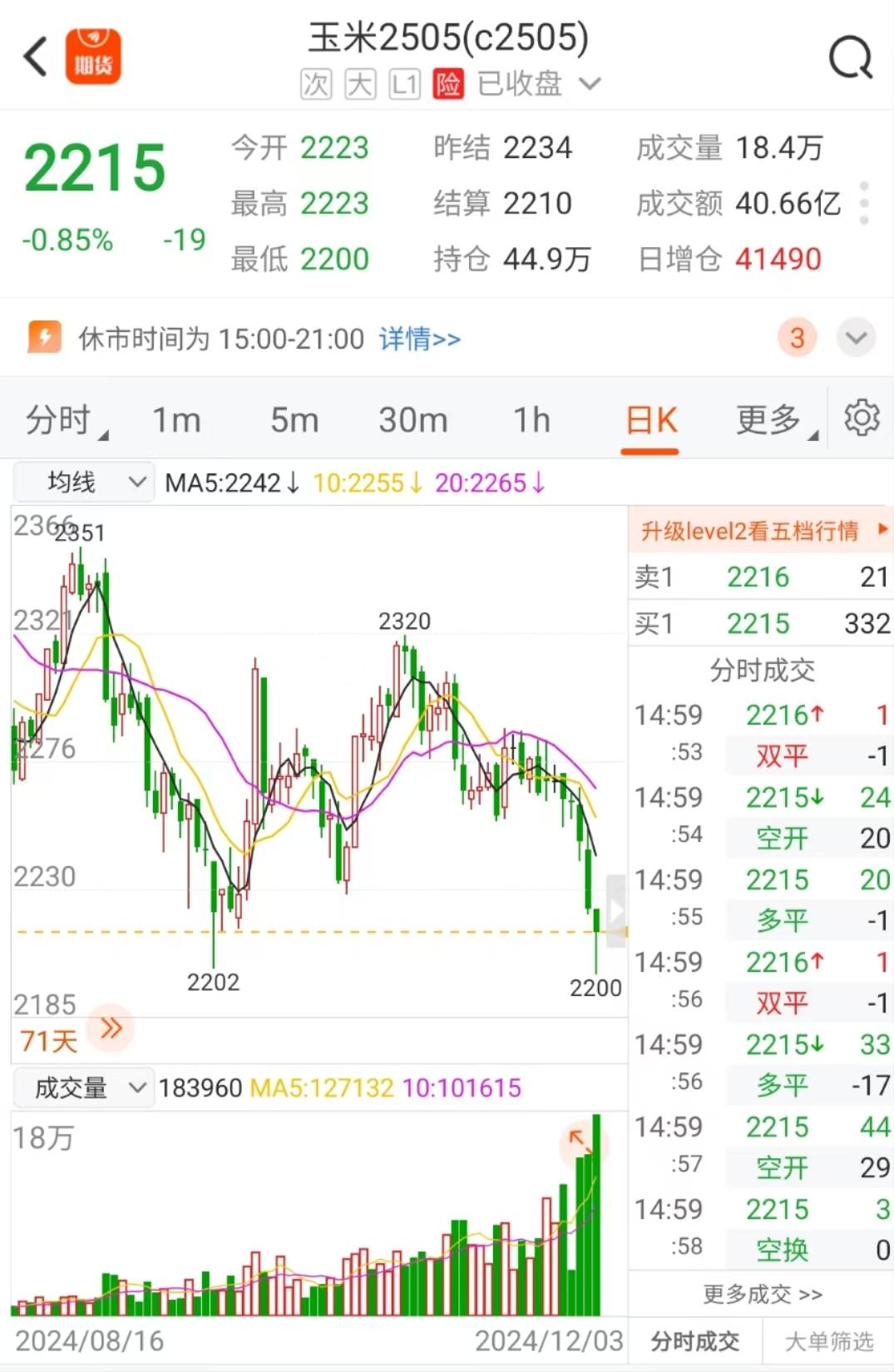Open the 成交量 indicator dropdown

pyautogui.click(x=83, y=1087)
